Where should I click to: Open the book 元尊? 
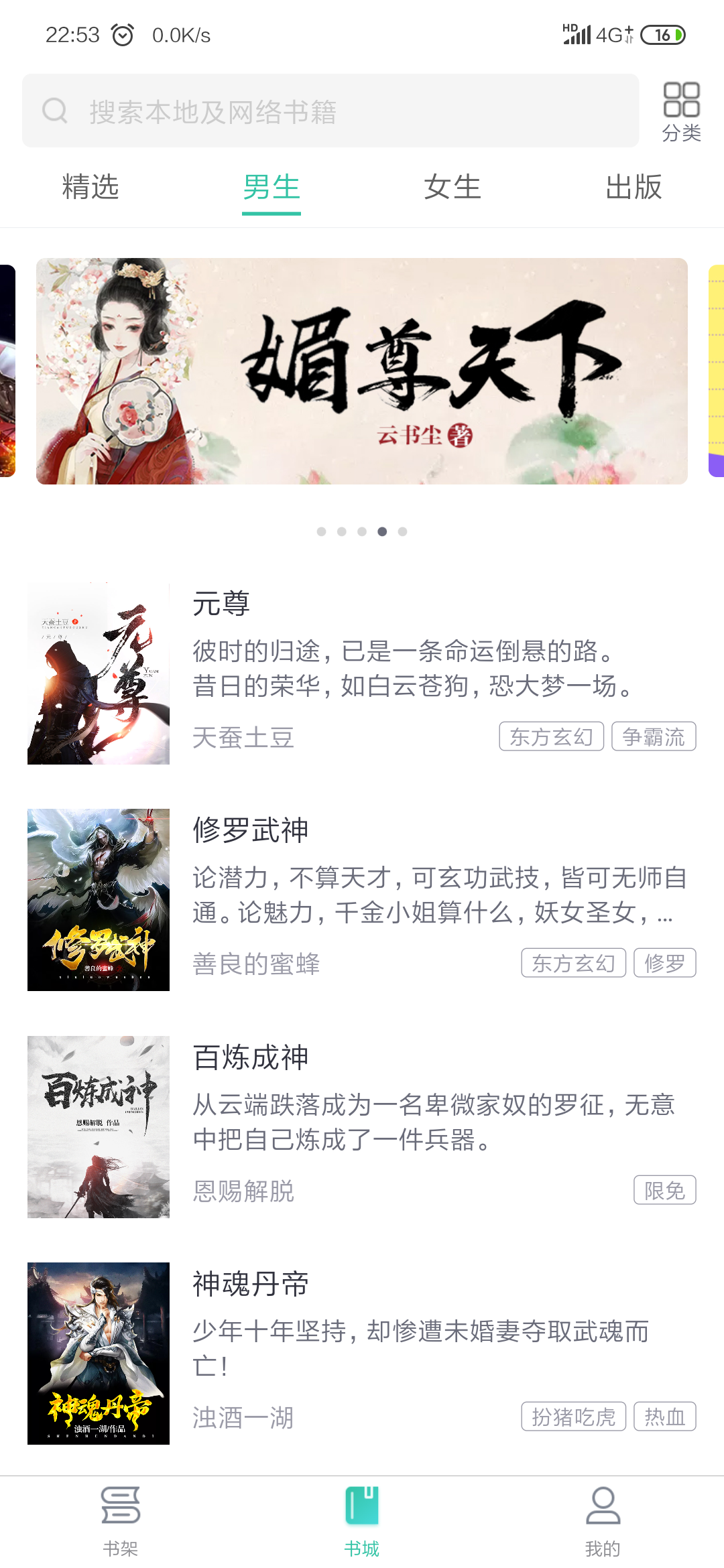click(x=221, y=603)
